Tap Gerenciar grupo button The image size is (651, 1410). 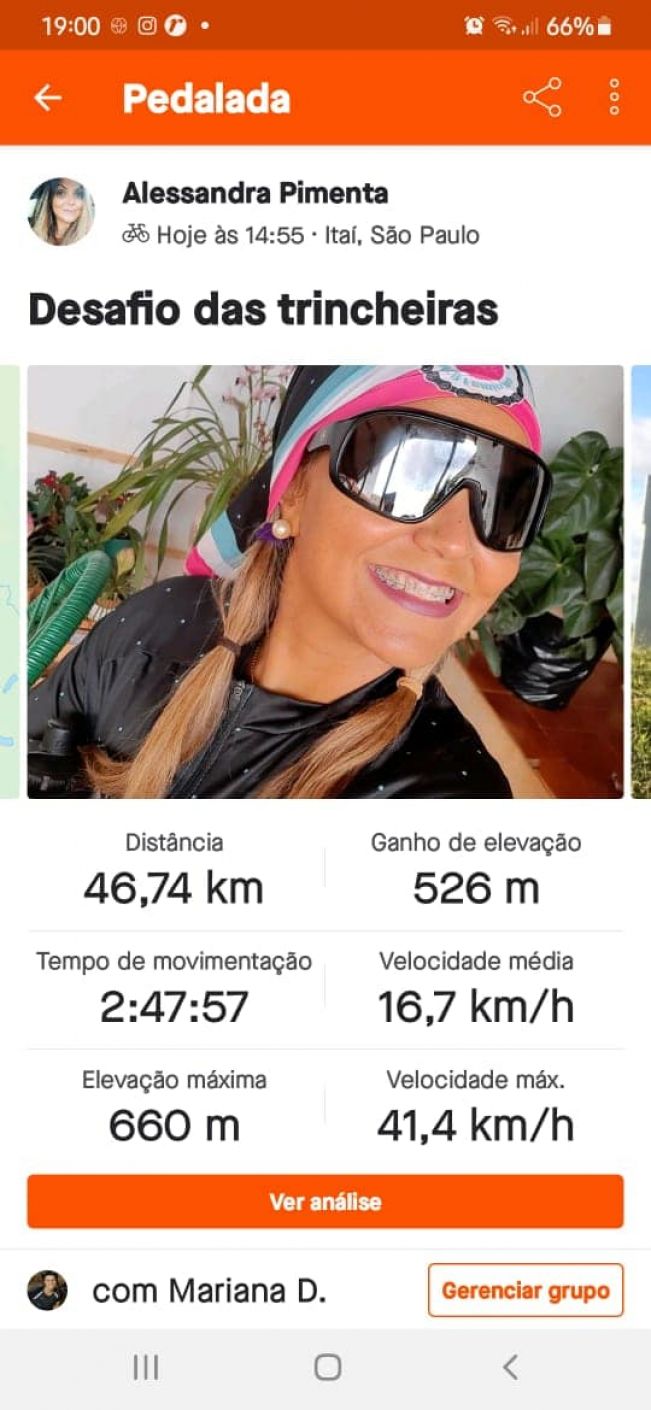(525, 1290)
